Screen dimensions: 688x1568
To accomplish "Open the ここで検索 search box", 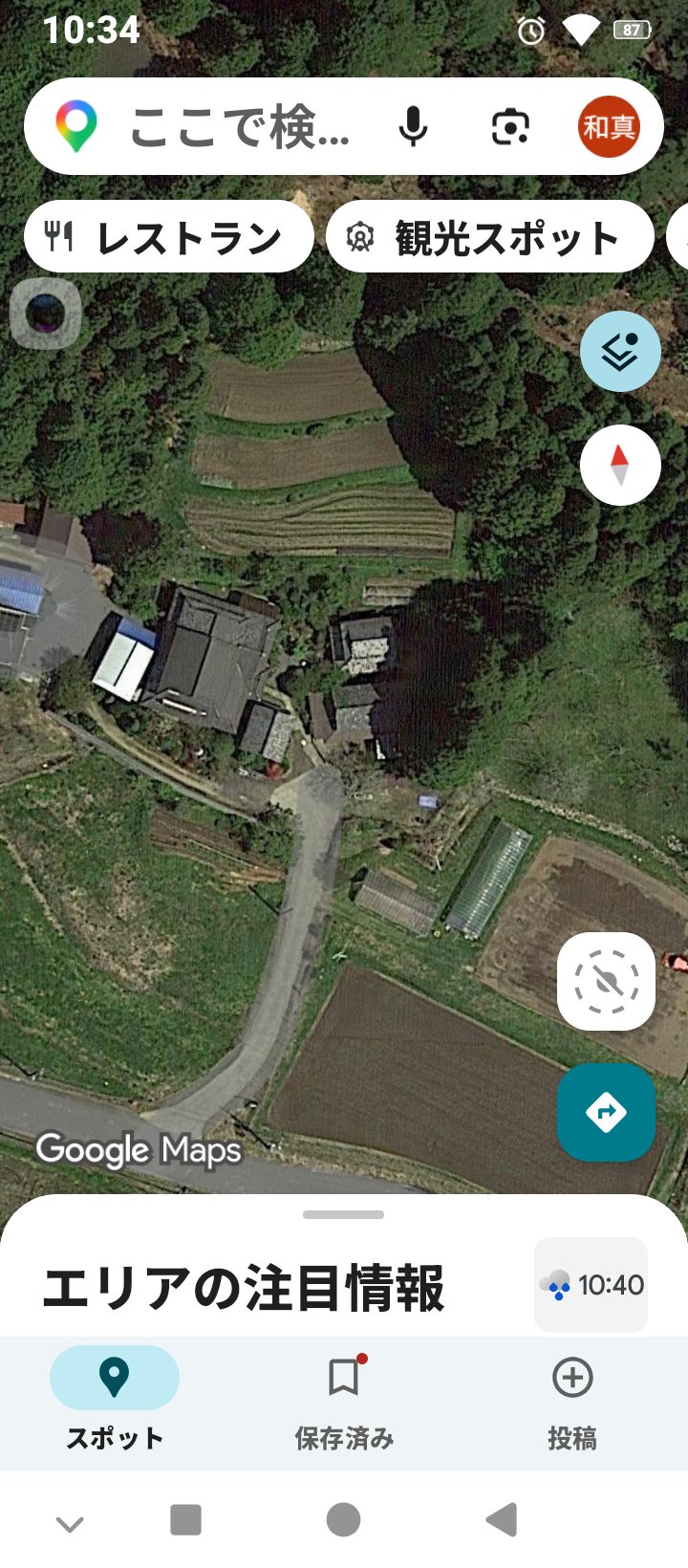I will [239, 127].
